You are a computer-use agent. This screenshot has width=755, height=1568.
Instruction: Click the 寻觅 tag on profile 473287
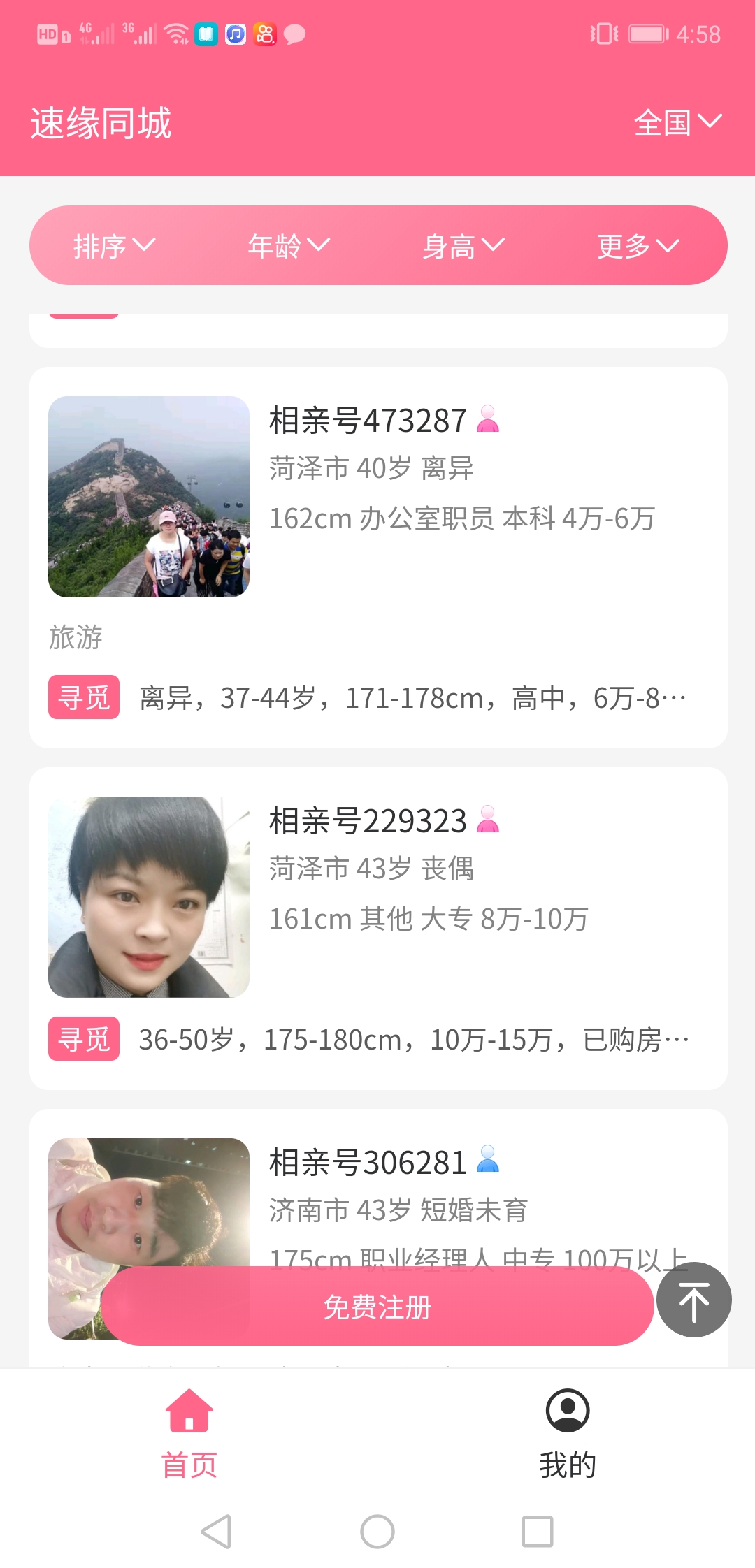(83, 698)
